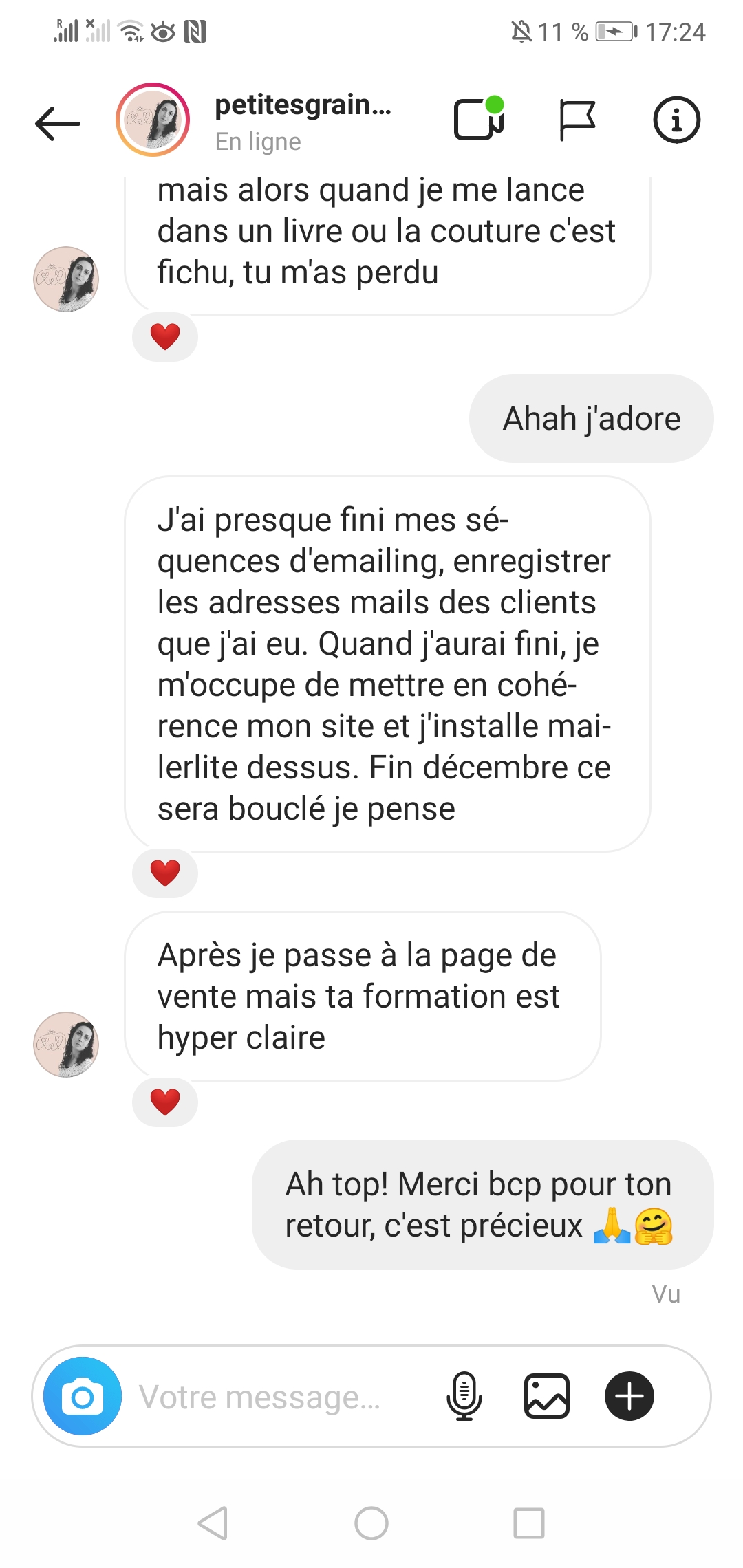The width and height of the screenshot is (743, 1568).
Task: Open sender avatar beside 'hyper claire' message
Action: coord(66,1044)
